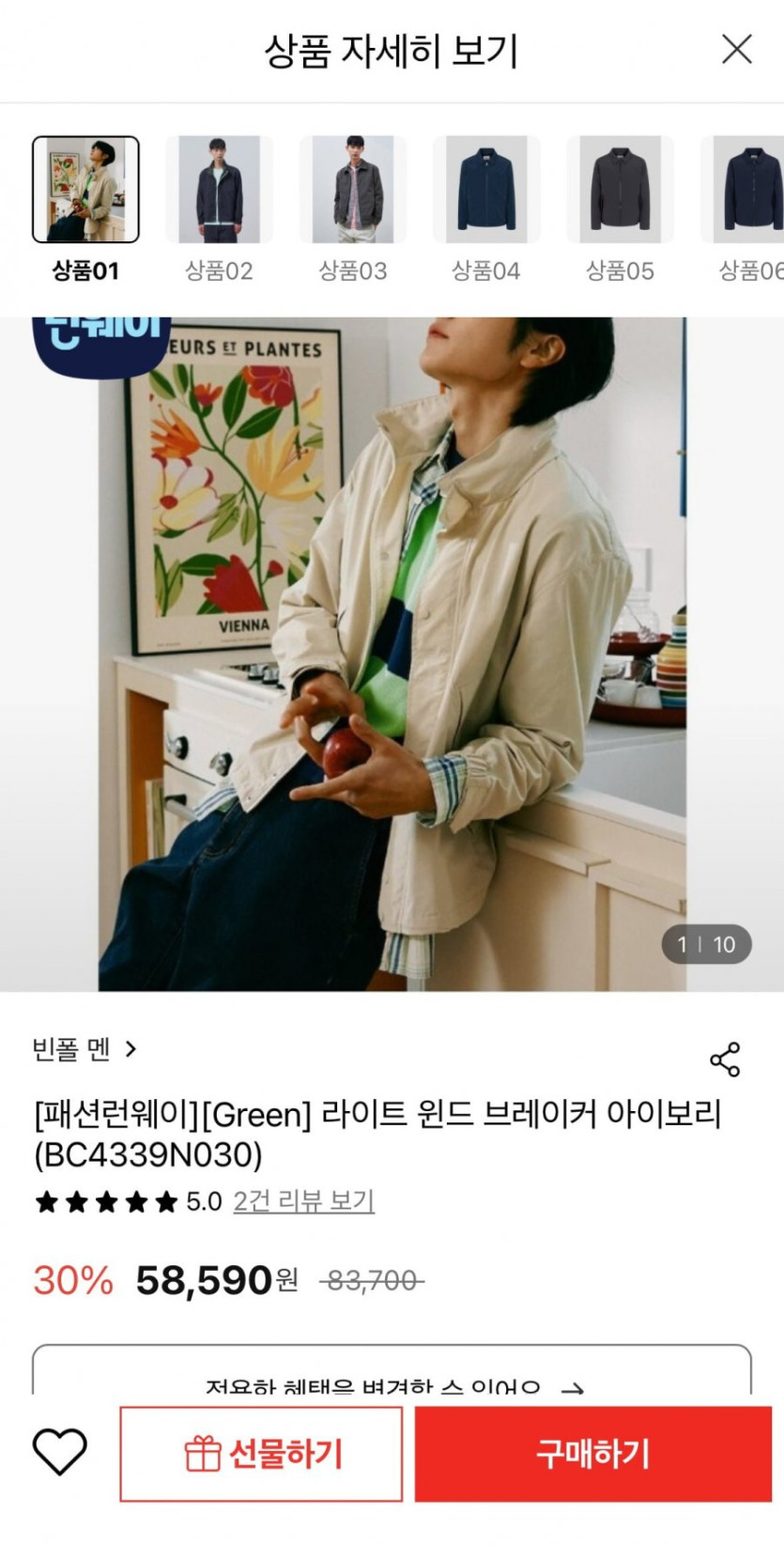Open the applied benefits change box
784x1546 pixels.
[392, 1370]
